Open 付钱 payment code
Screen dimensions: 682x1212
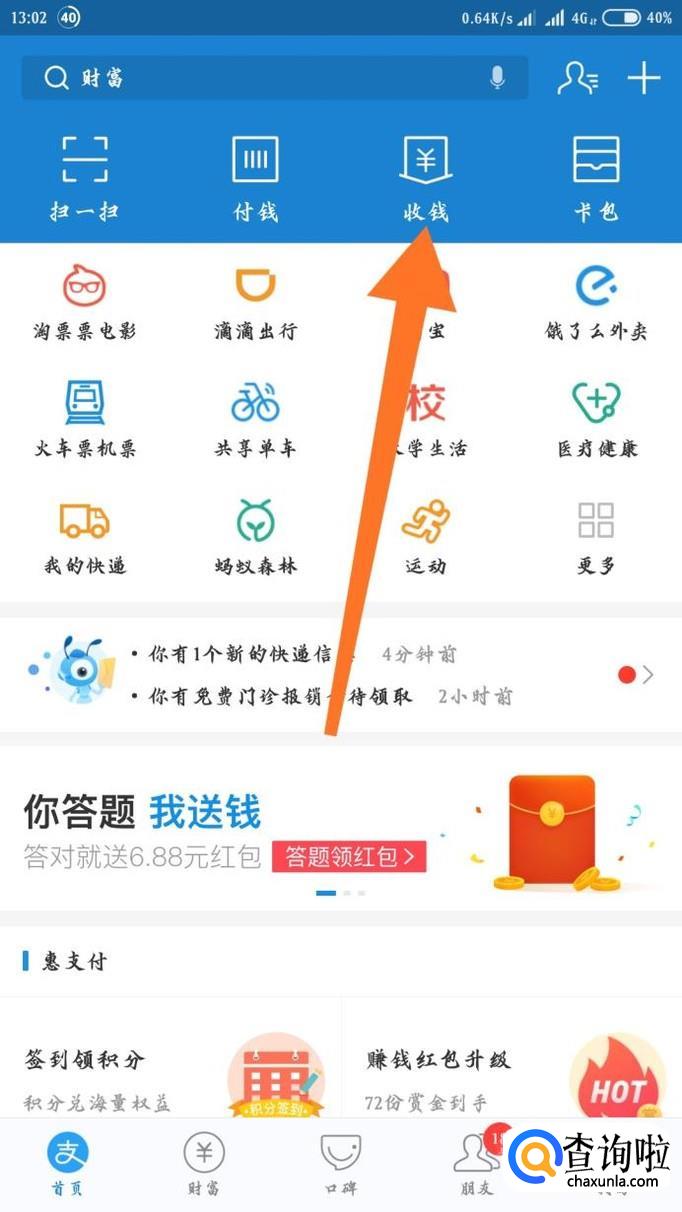[255, 178]
